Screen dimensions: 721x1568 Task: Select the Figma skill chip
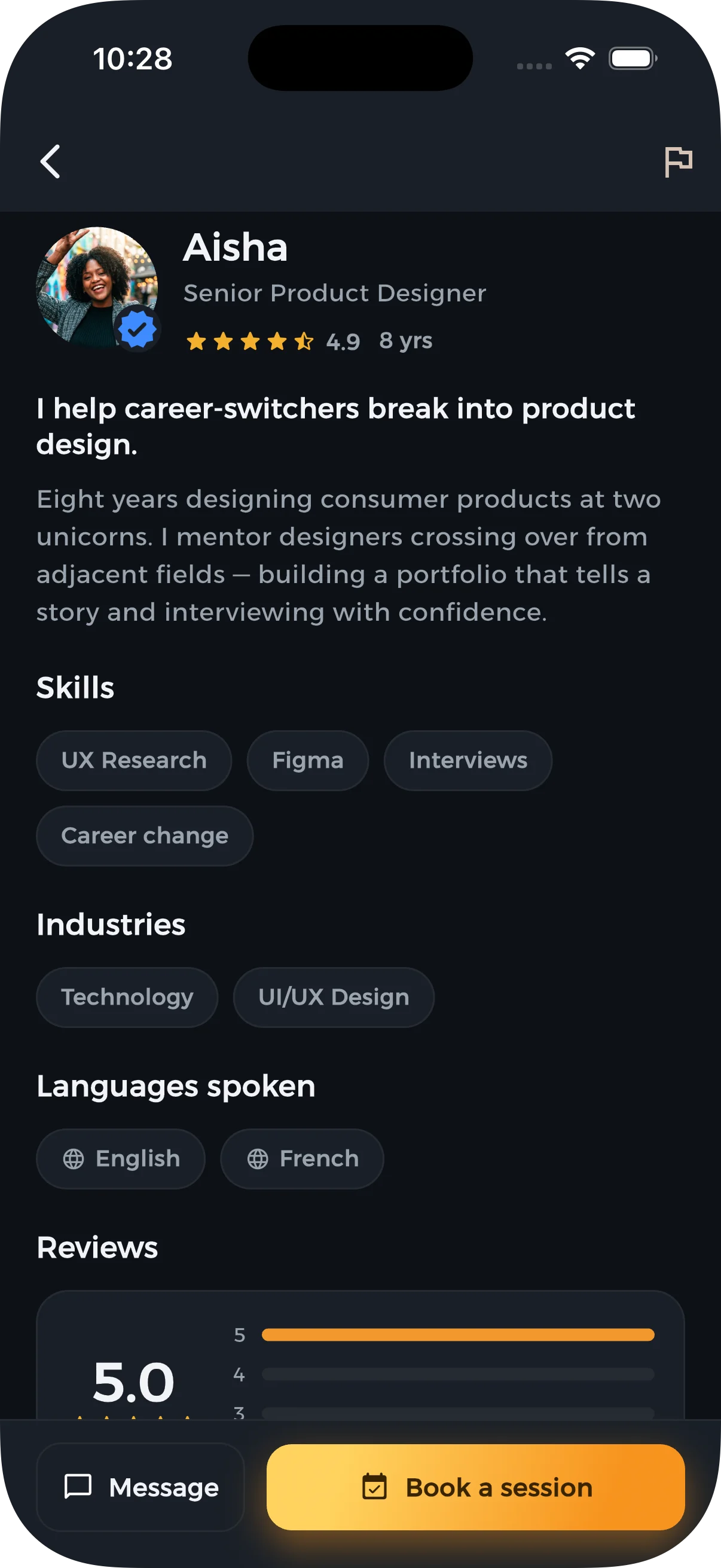308,760
